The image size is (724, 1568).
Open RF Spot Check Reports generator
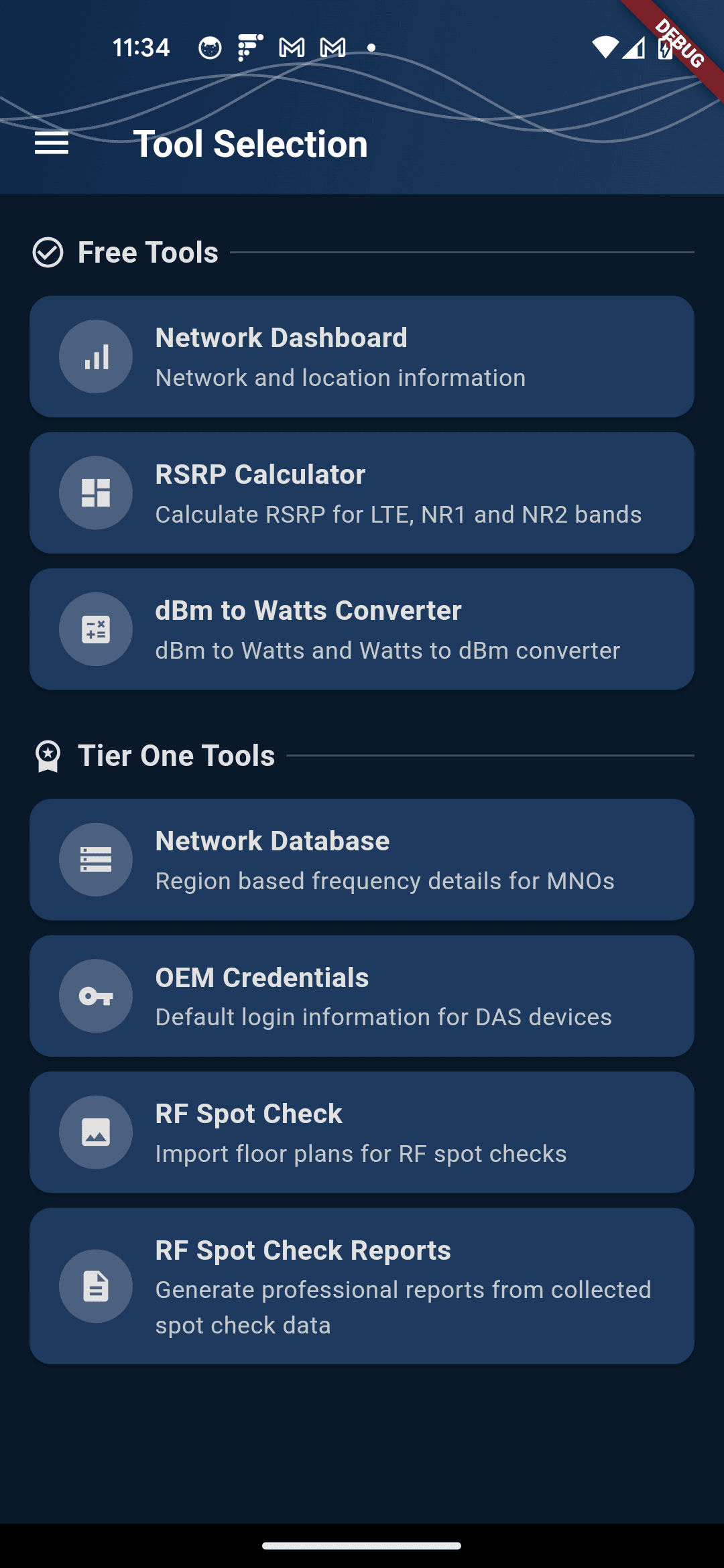(362, 1287)
